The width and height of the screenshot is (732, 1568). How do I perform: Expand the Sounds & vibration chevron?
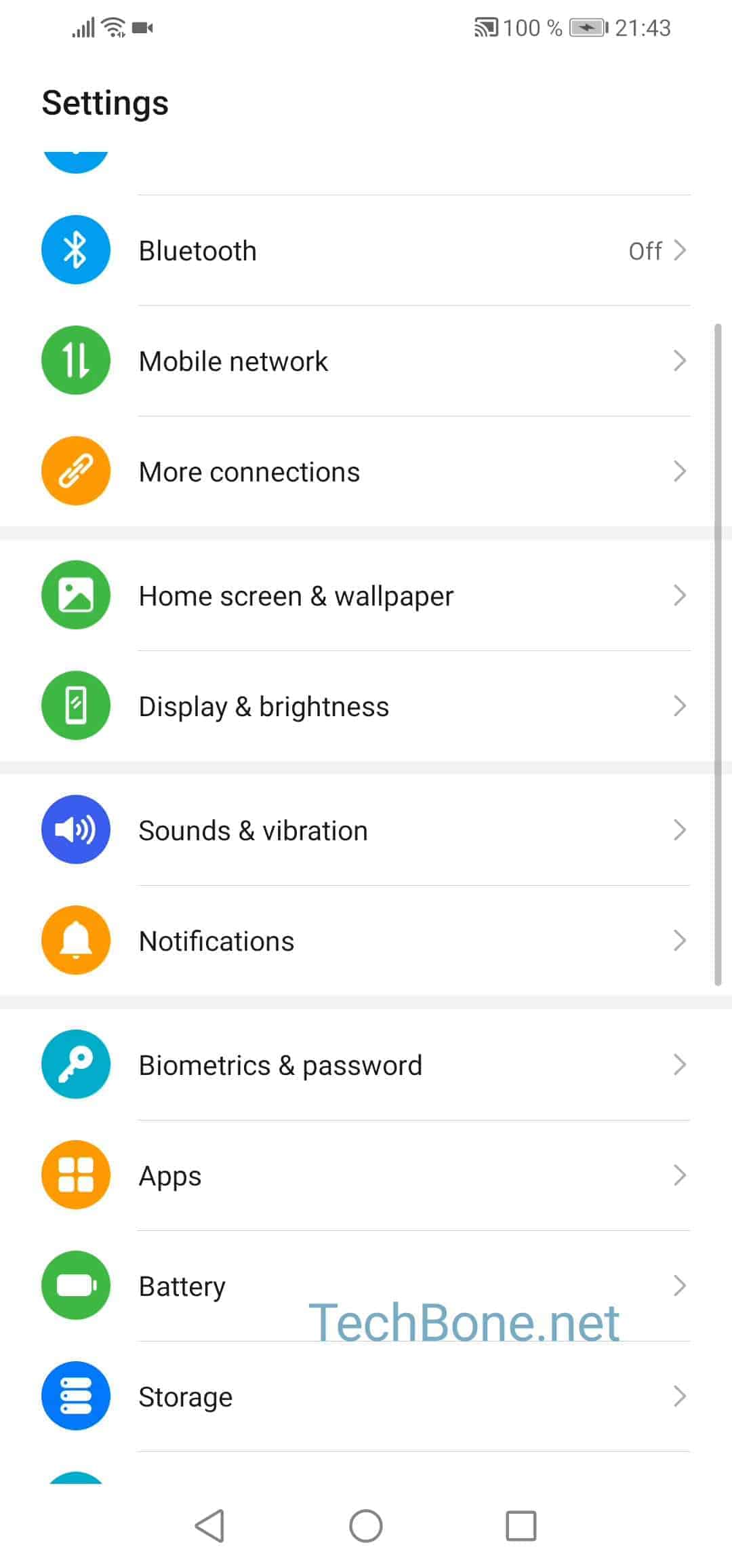tap(680, 829)
